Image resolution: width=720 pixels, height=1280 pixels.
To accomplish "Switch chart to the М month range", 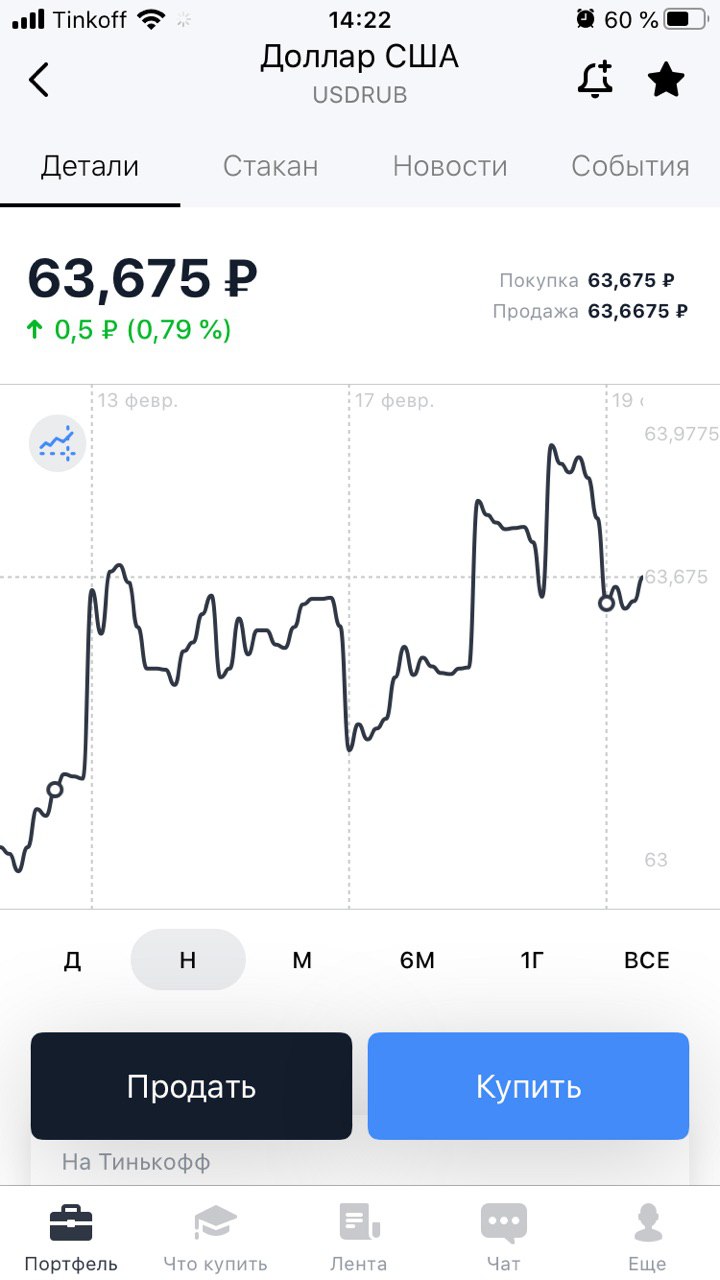I will (x=302, y=960).
